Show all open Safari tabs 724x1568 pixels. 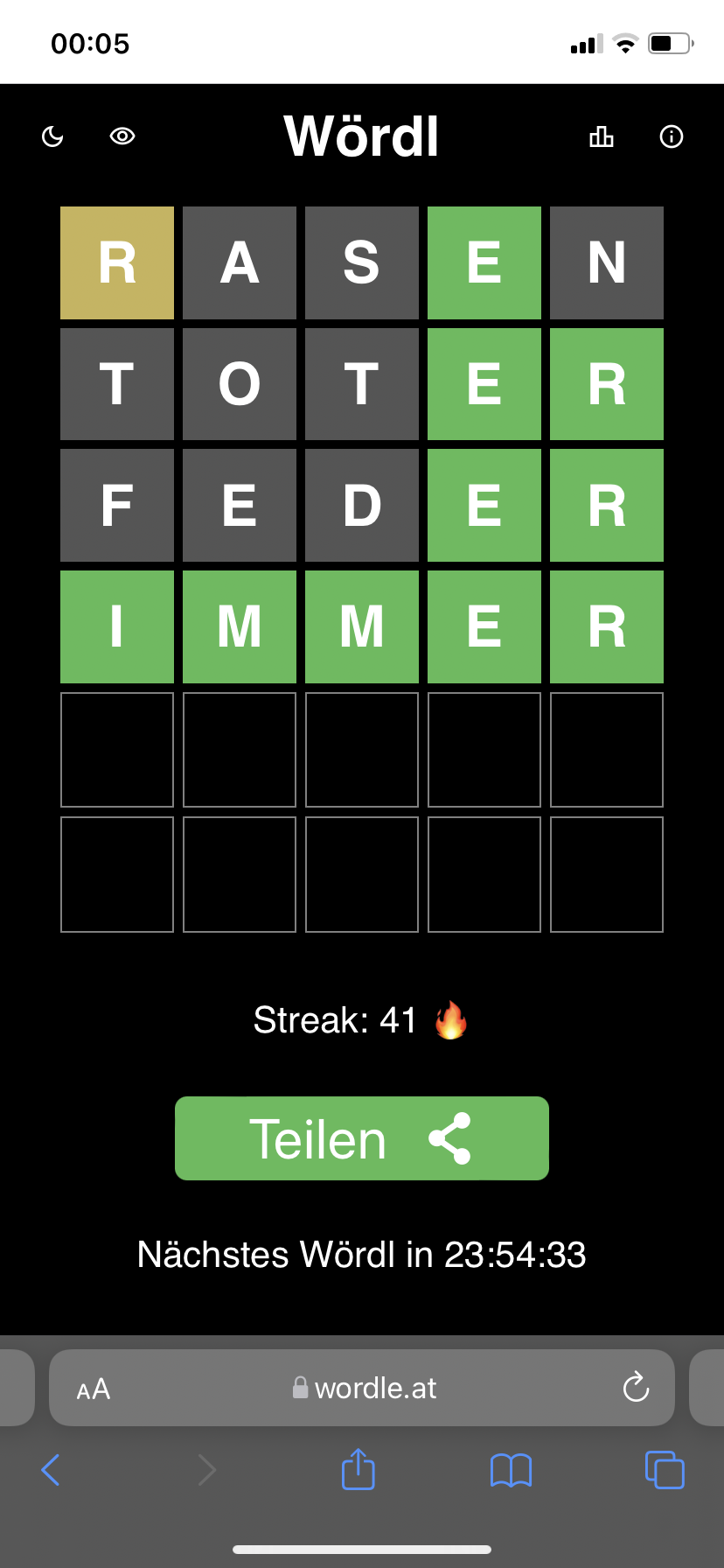click(665, 1470)
